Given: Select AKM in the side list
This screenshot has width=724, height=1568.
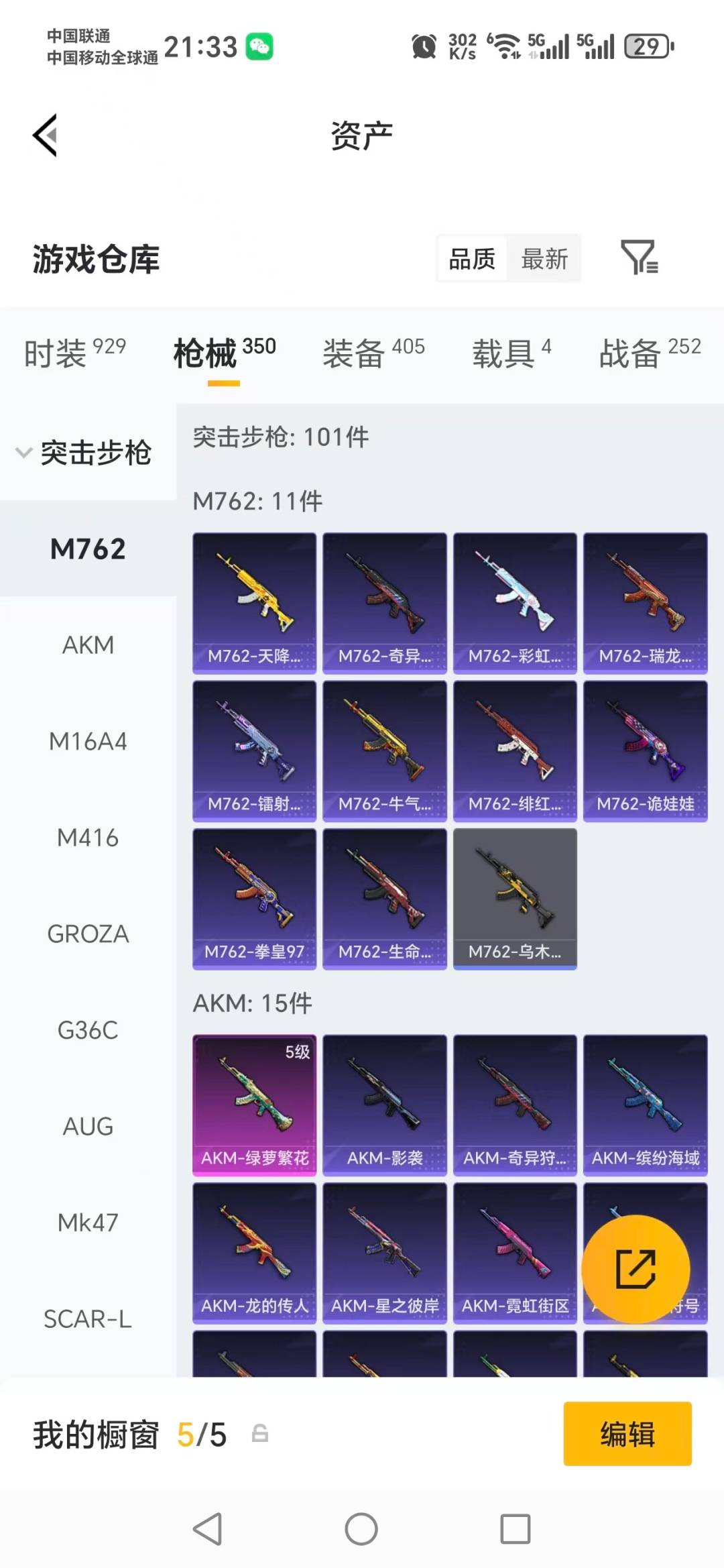Looking at the screenshot, I should click(88, 645).
